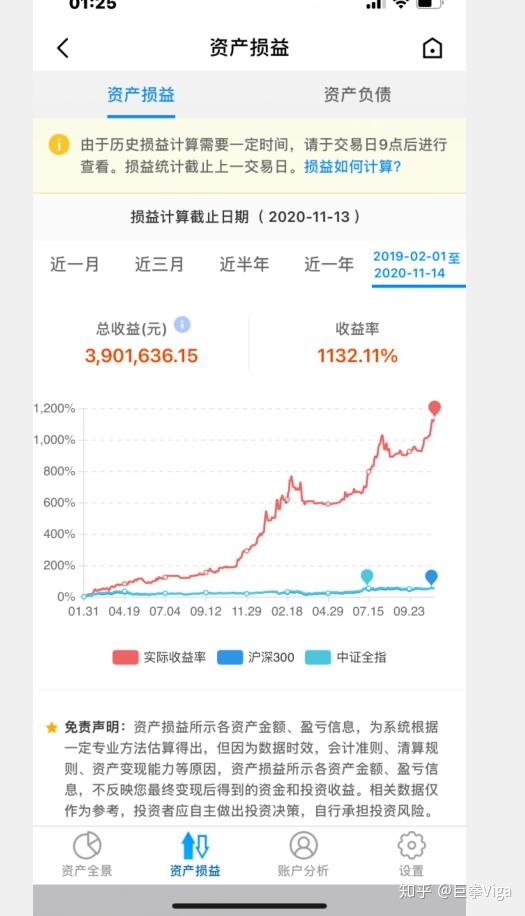The height and width of the screenshot is (916, 525).
Task: Tap the info icon beside 总收益(元)
Action: [182, 324]
